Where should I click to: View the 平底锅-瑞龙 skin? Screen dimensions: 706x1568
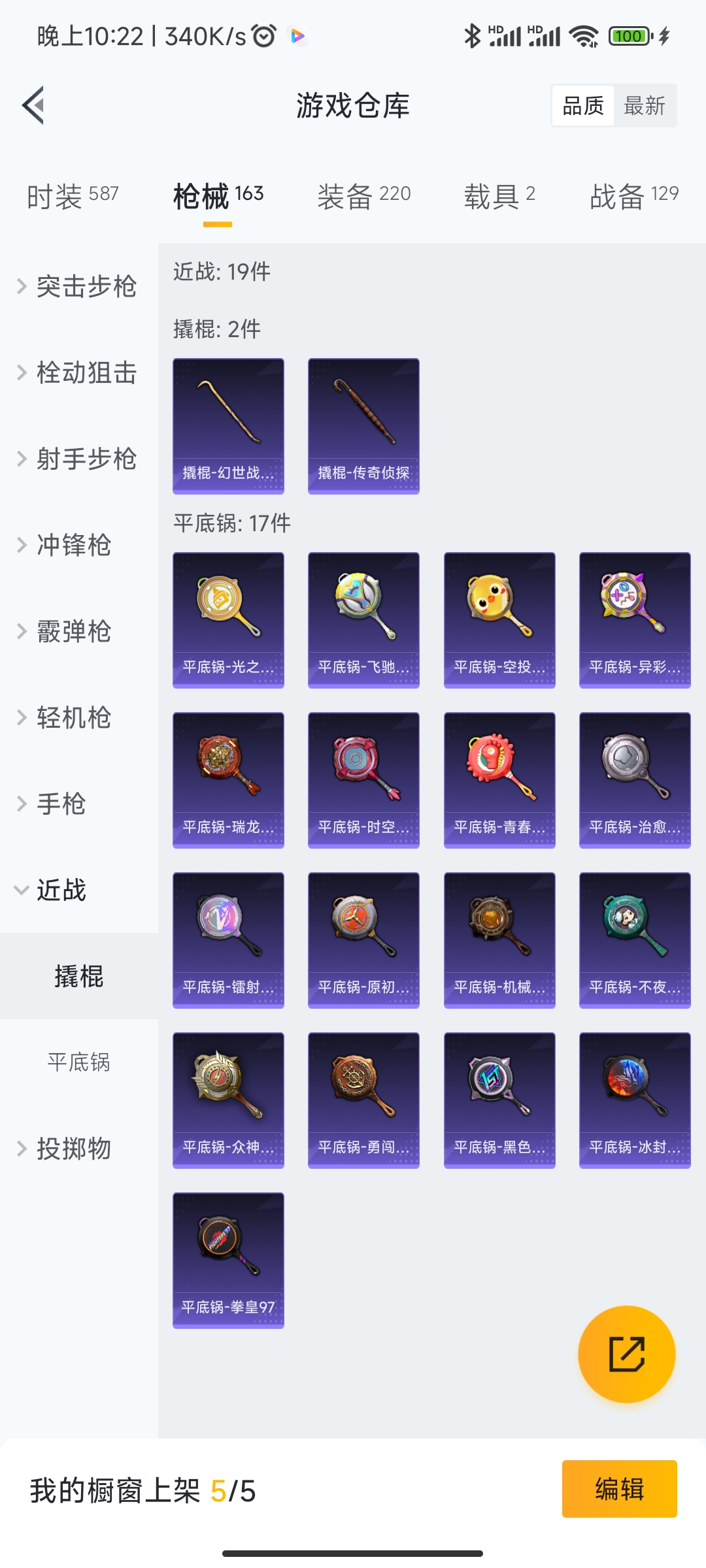coord(228,780)
